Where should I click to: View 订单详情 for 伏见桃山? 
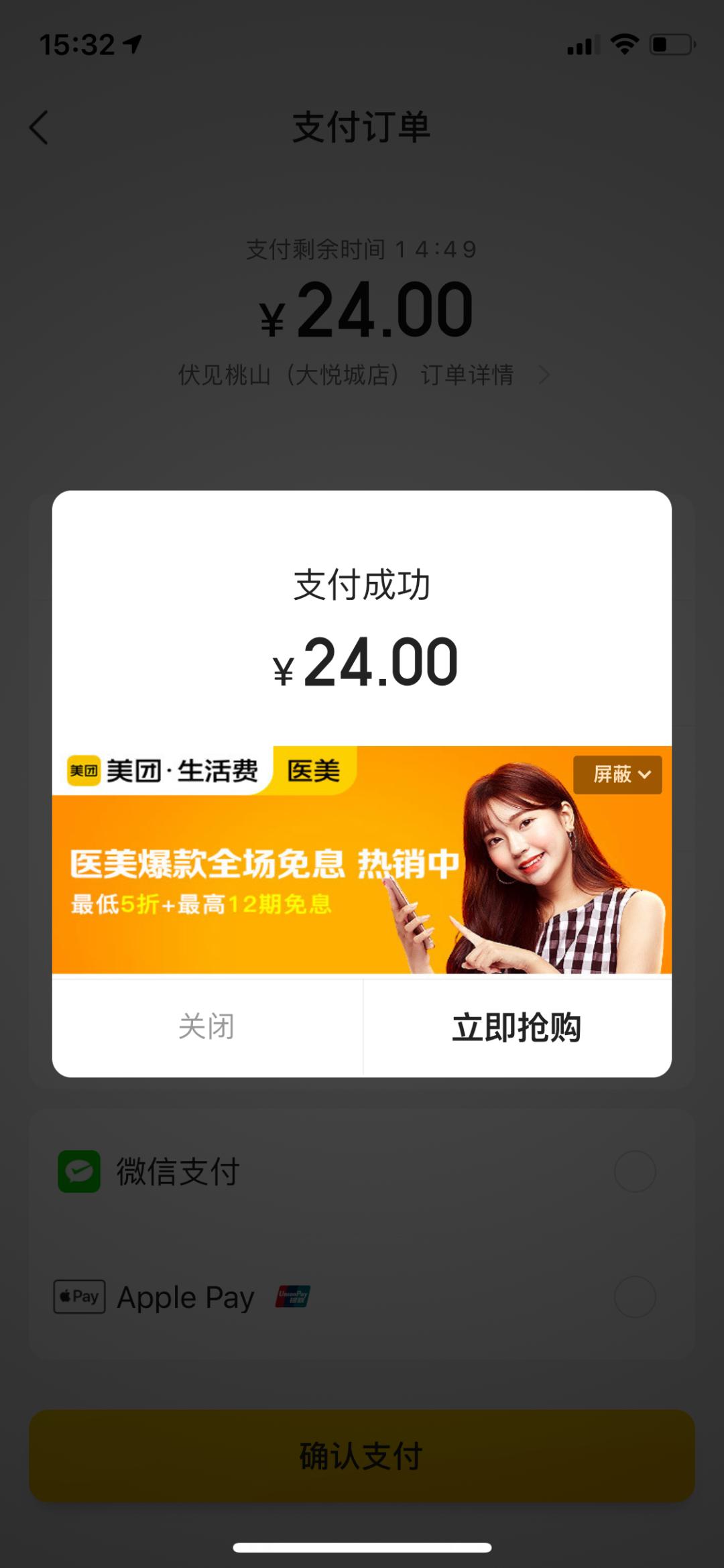coord(483,375)
